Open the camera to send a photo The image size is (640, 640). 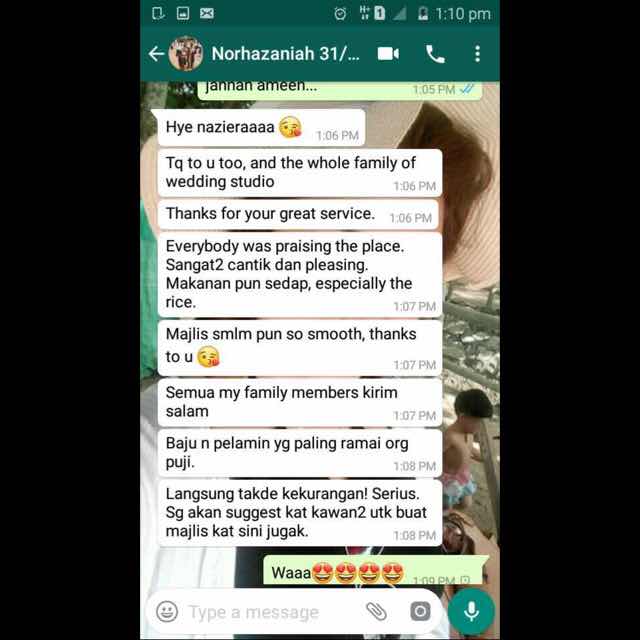tap(420, 611)
